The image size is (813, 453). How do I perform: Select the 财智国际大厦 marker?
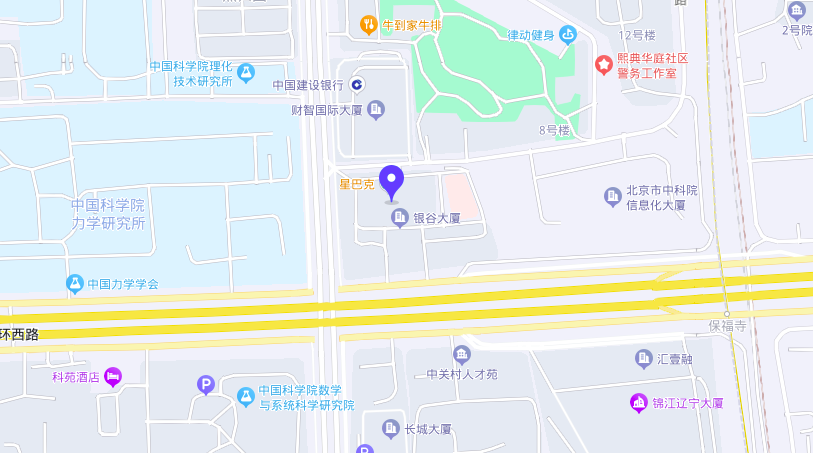coord(376,110)
